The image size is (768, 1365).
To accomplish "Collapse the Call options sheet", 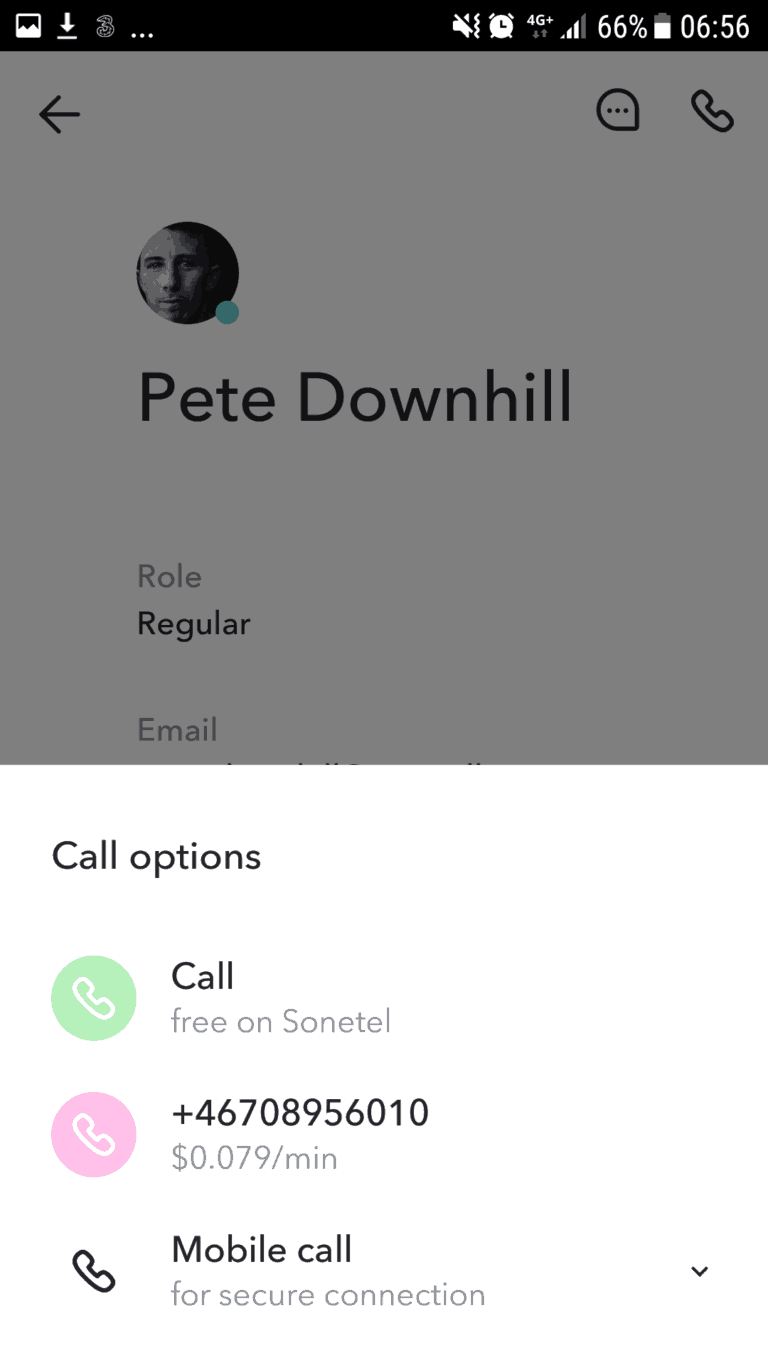I will pyautogui.click(x=156, y=855).
